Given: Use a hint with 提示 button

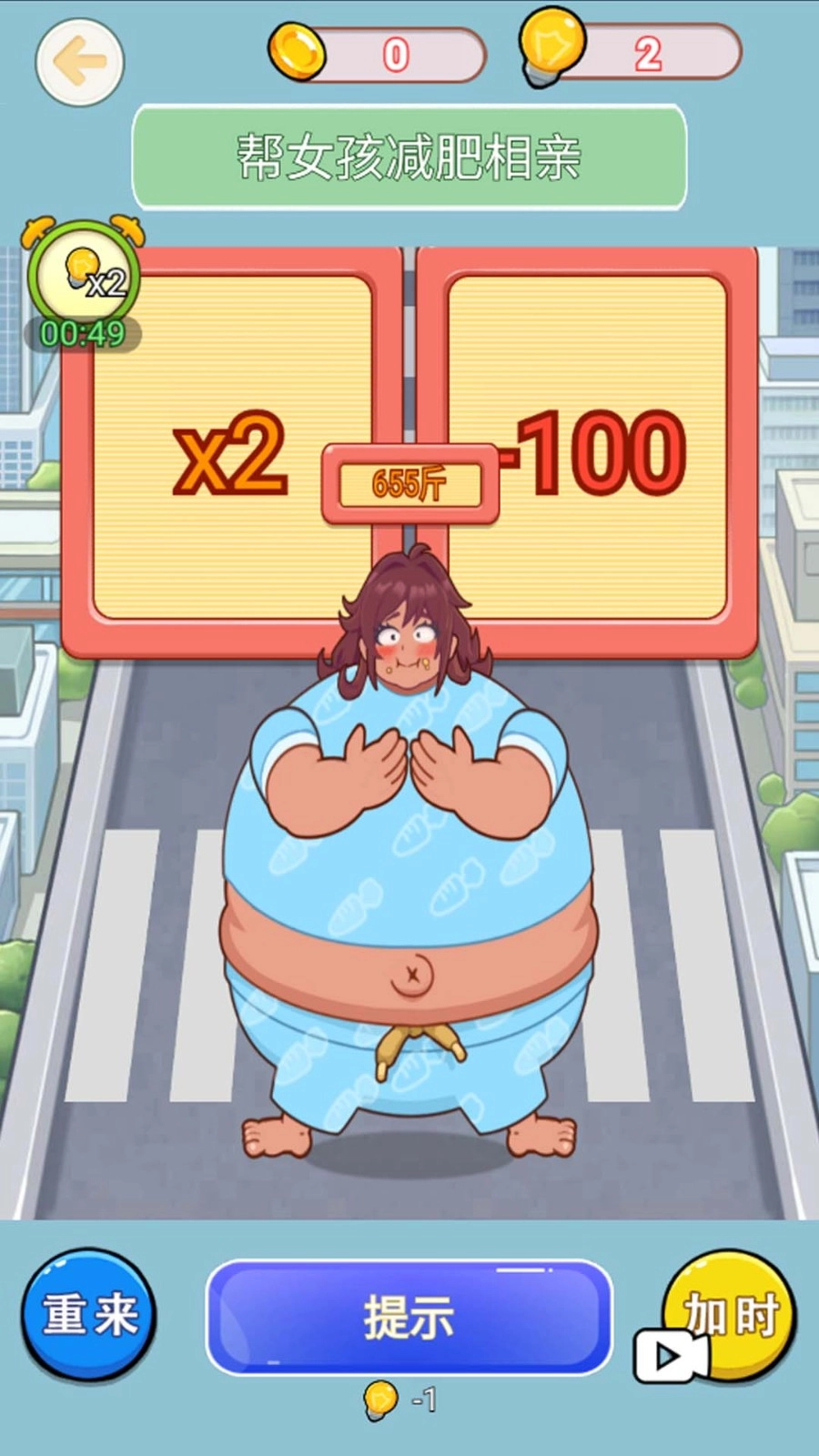Looking at the screenshot, I should tap(409, 1317).
